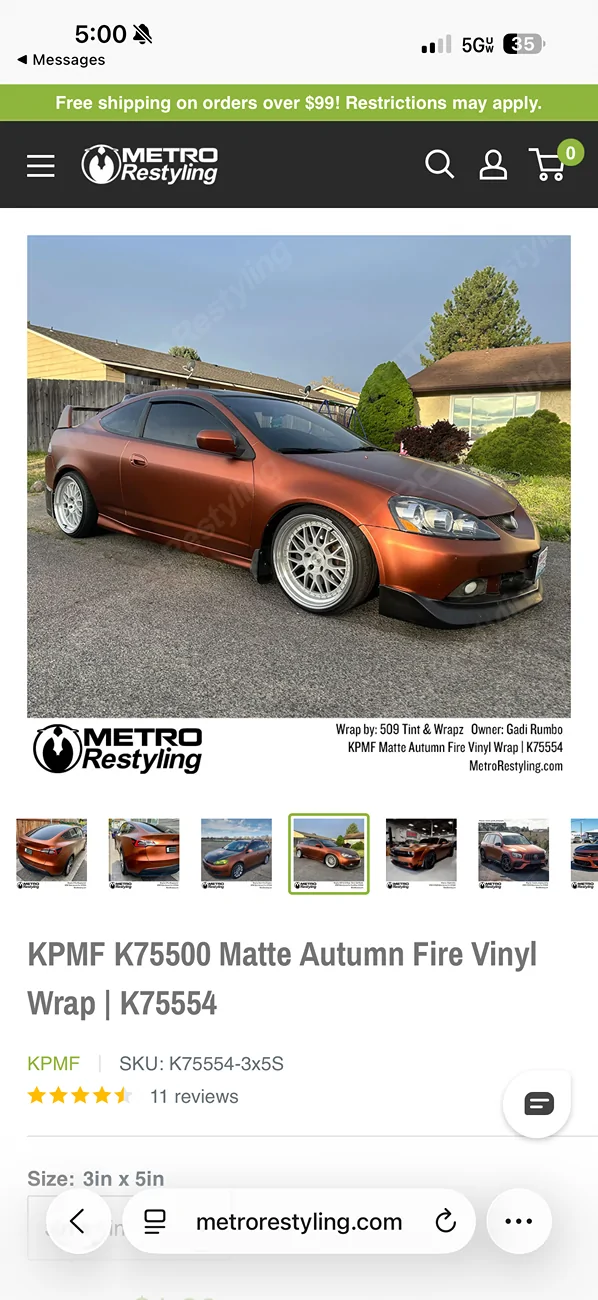Viewport: 598px width, 1300px height.
Task: Select the fifth thumbnail in garage
Action: click(x=421, y=854)
